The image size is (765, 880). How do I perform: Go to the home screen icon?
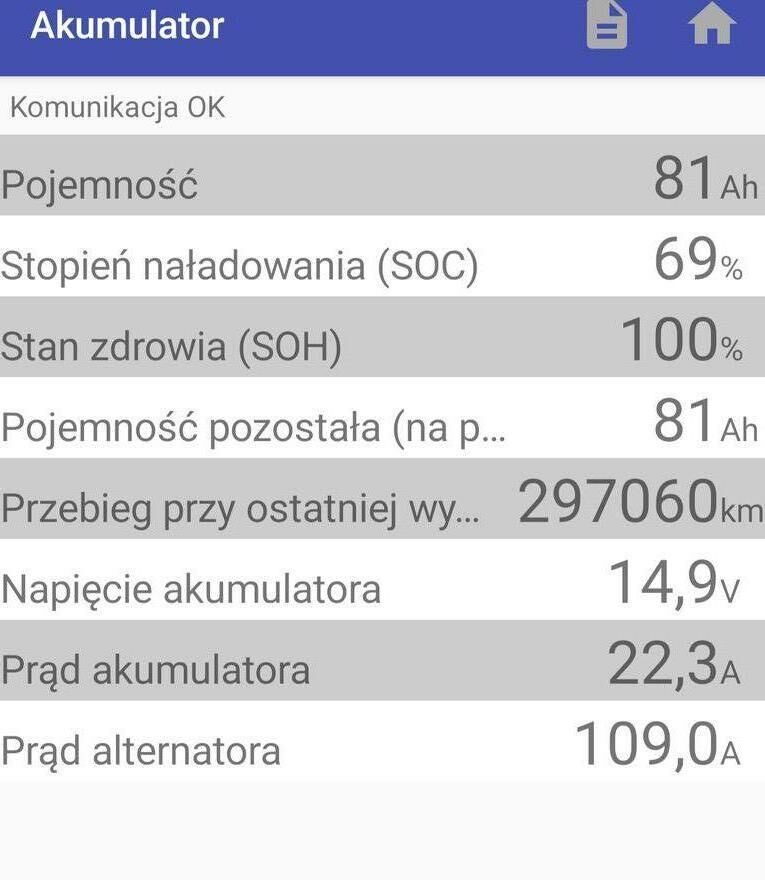pos(712,25)
